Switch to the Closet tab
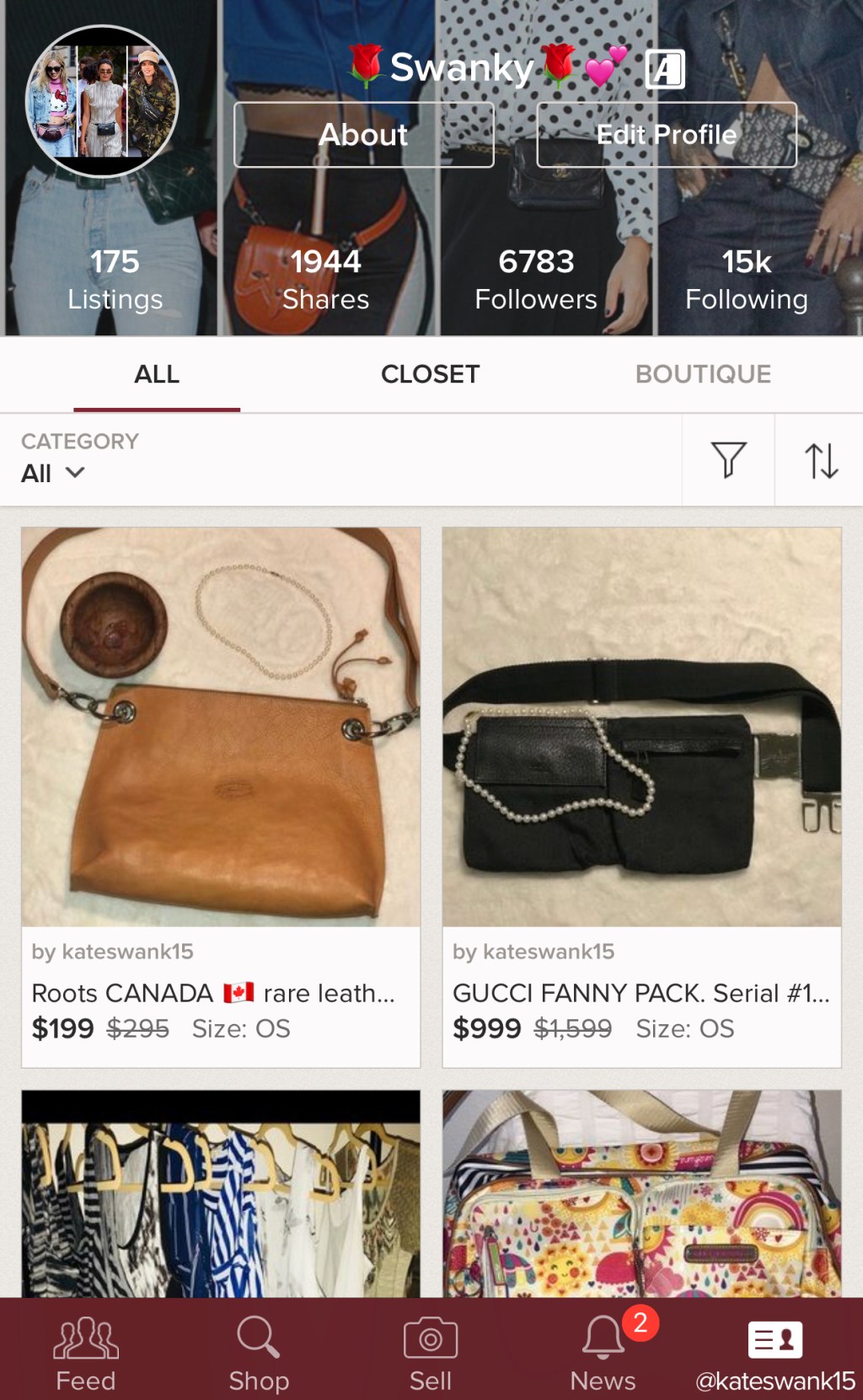The height and width of the screenshot is (1400, 863). tap(430, 374)
